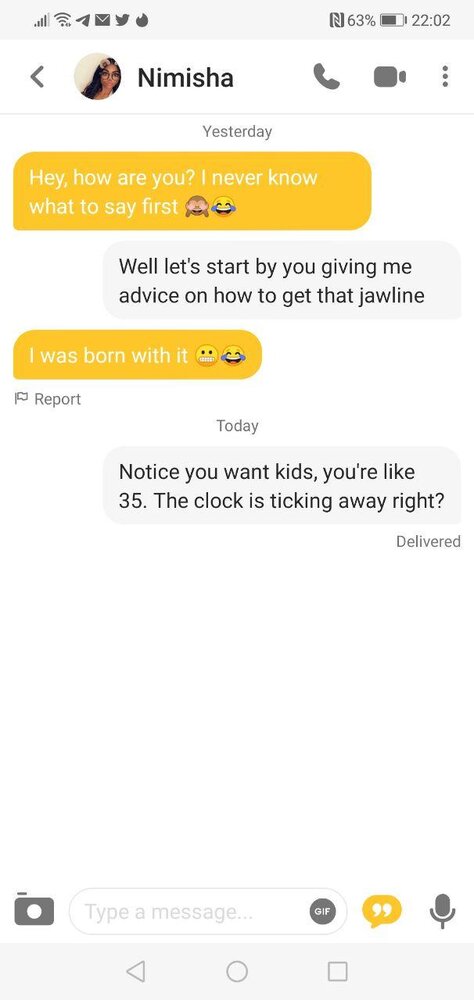The height and width of the screenshot is (1000, 474).
Task: Tap the yellow quote-bubble conversation starters icon
Action: (x=381, y=911)
